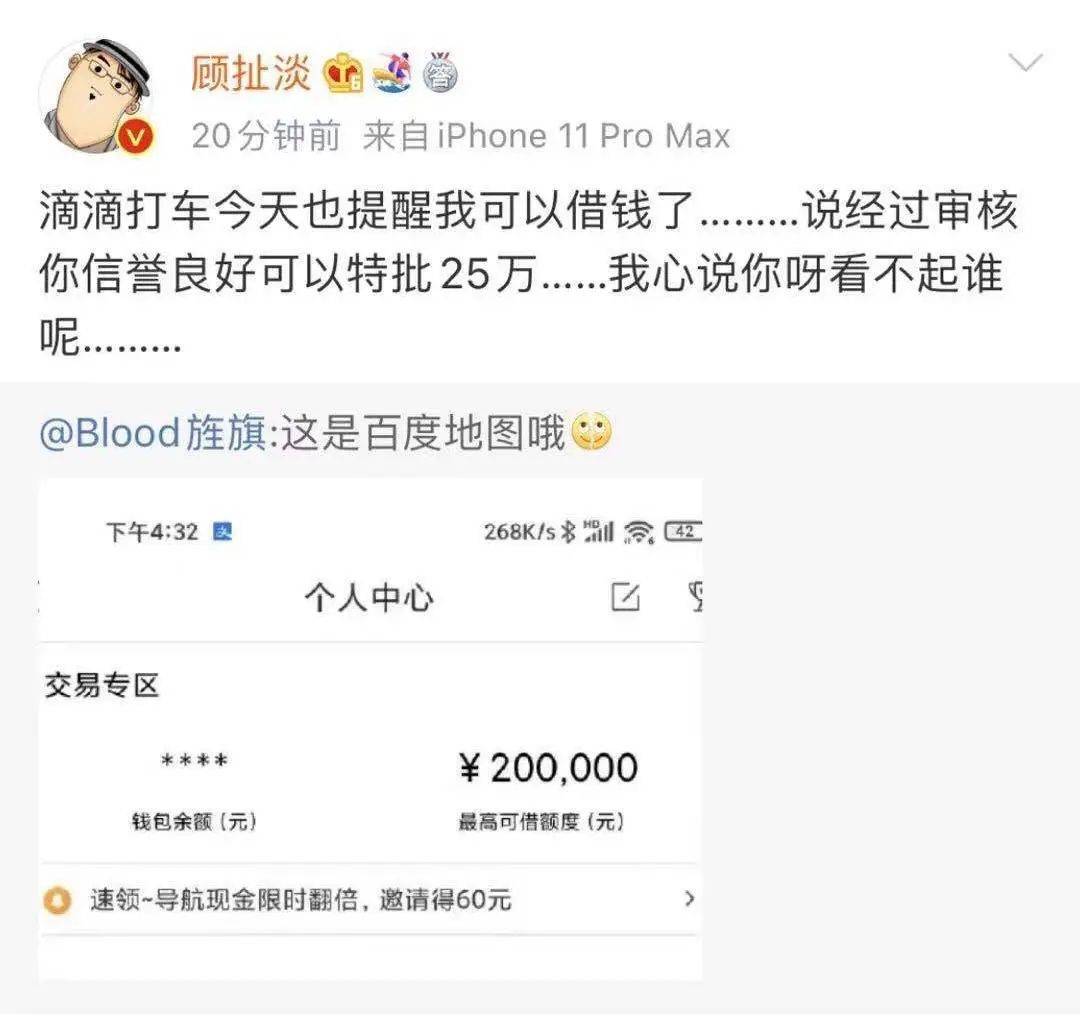Viewport: 1080px width, 1033px height.
Task: View the attached Baidu Maps screenshot image
Action: pyautogui.click(x=370, y=730)
